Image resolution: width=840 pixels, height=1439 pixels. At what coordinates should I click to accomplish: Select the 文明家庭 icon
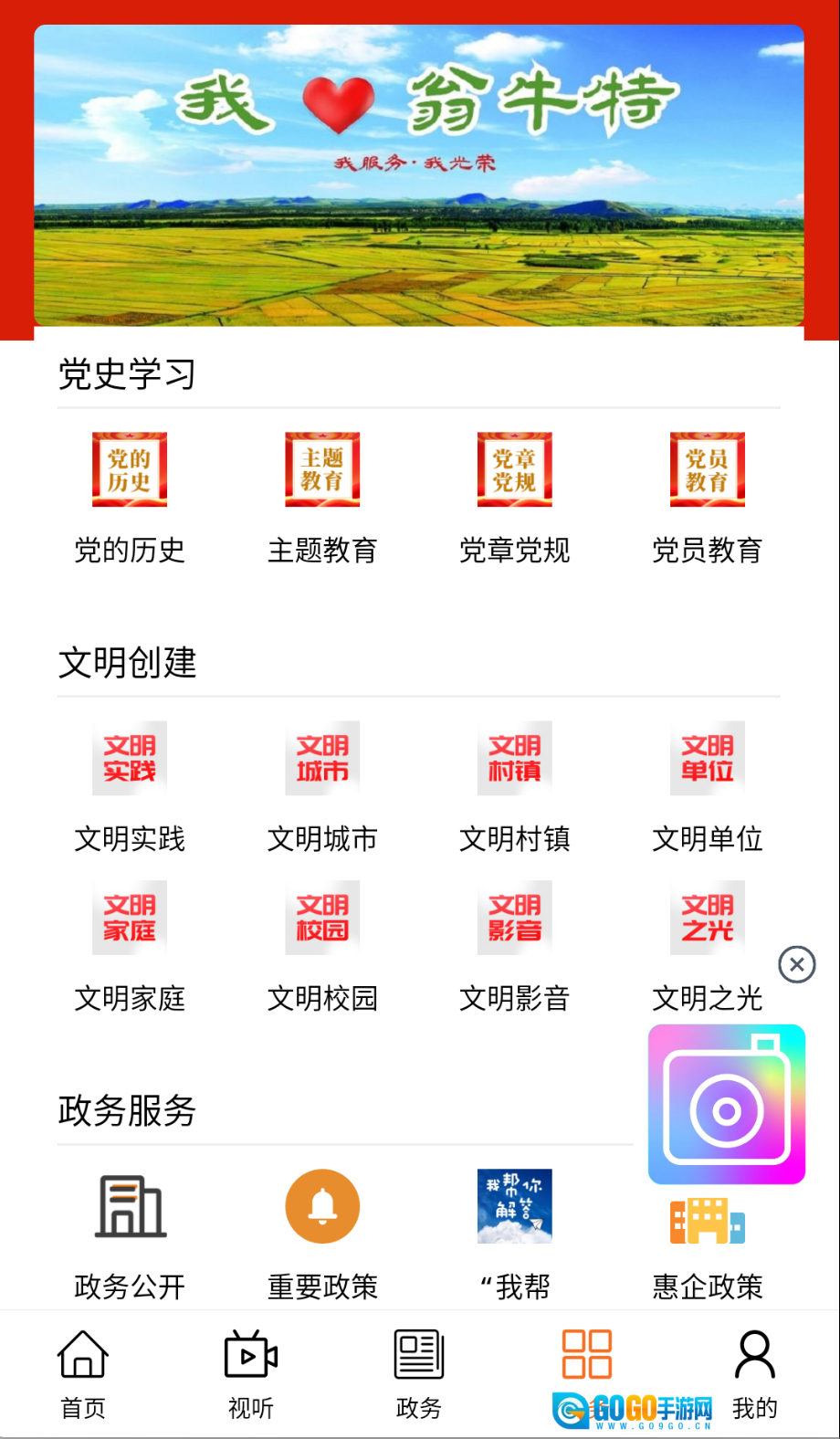pos(129,918)
